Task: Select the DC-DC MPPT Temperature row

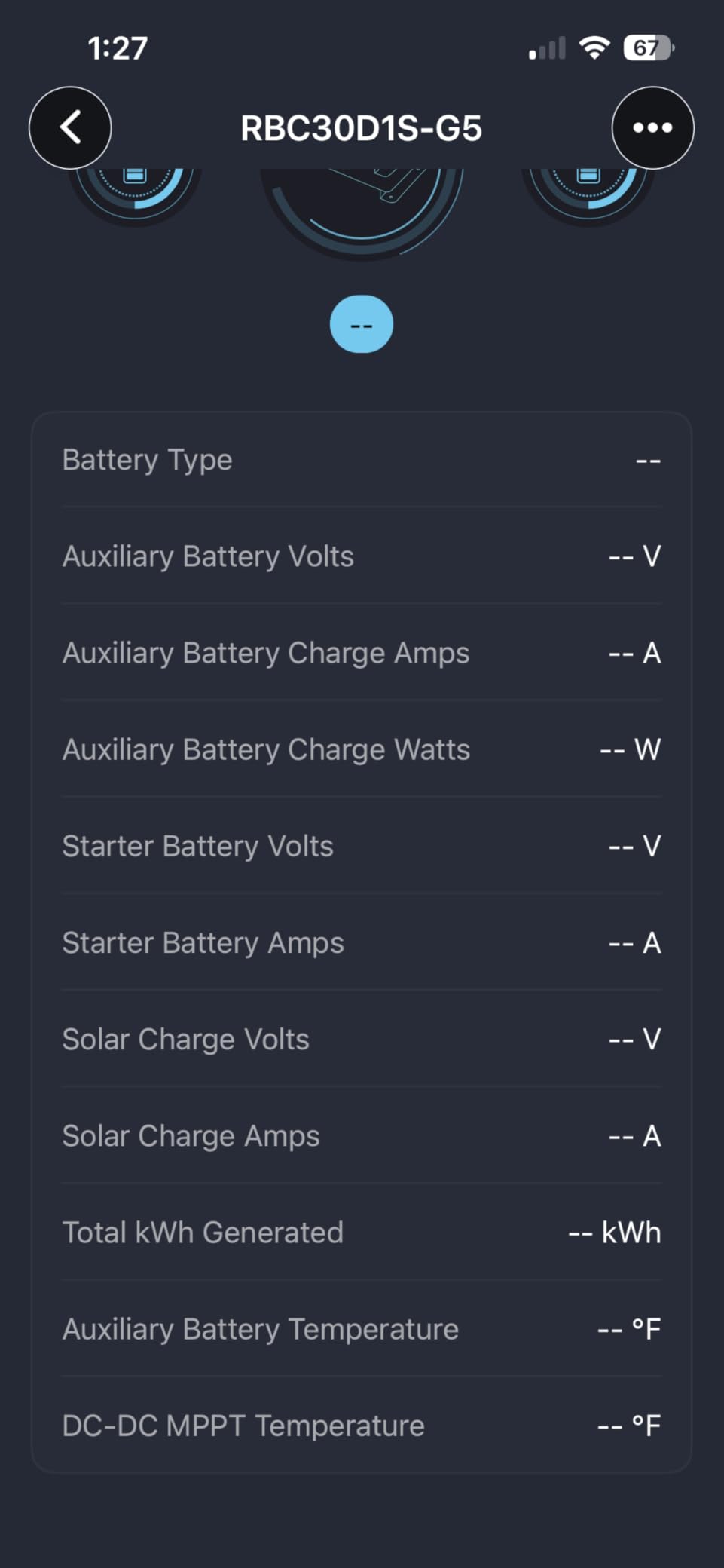Action: [x=362, y=1425]
